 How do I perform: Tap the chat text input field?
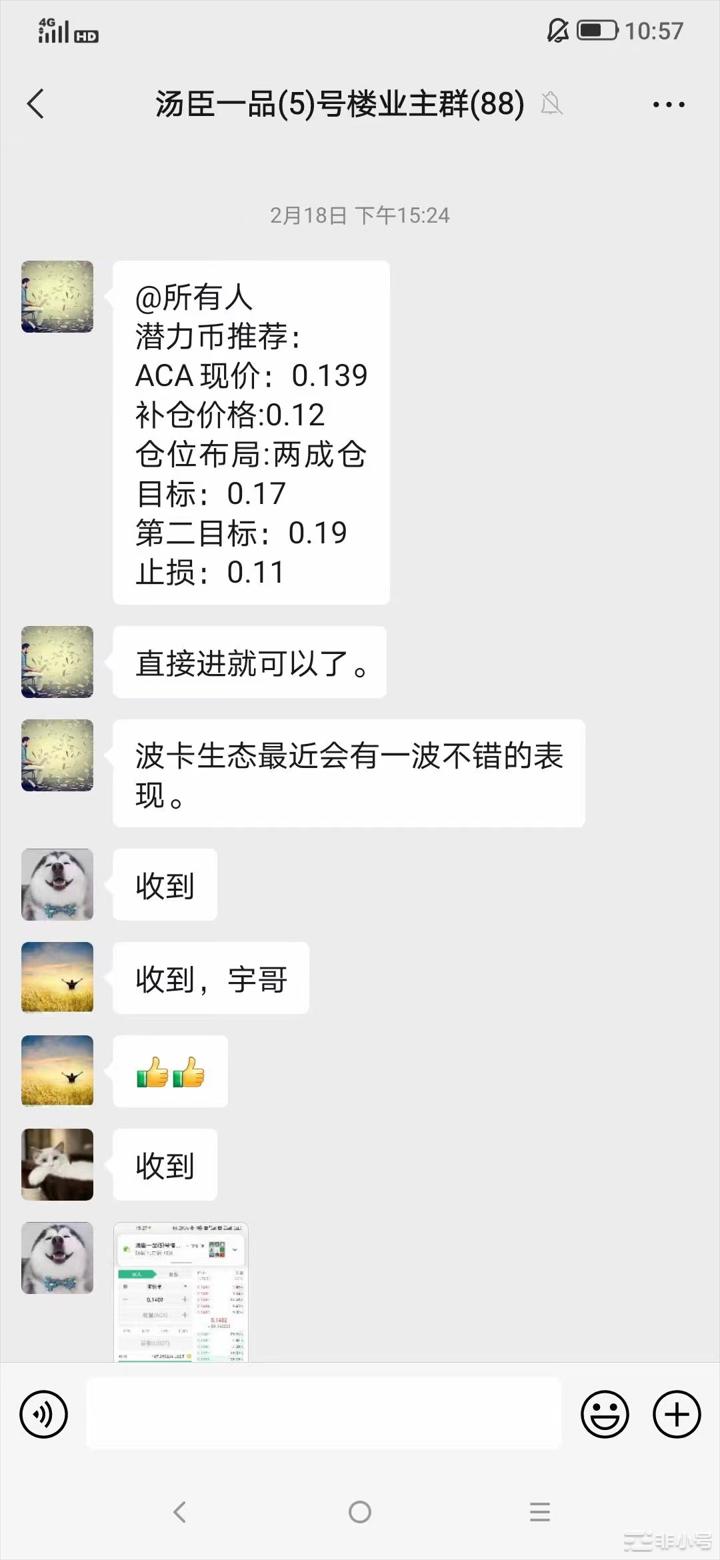point(322,1413)
